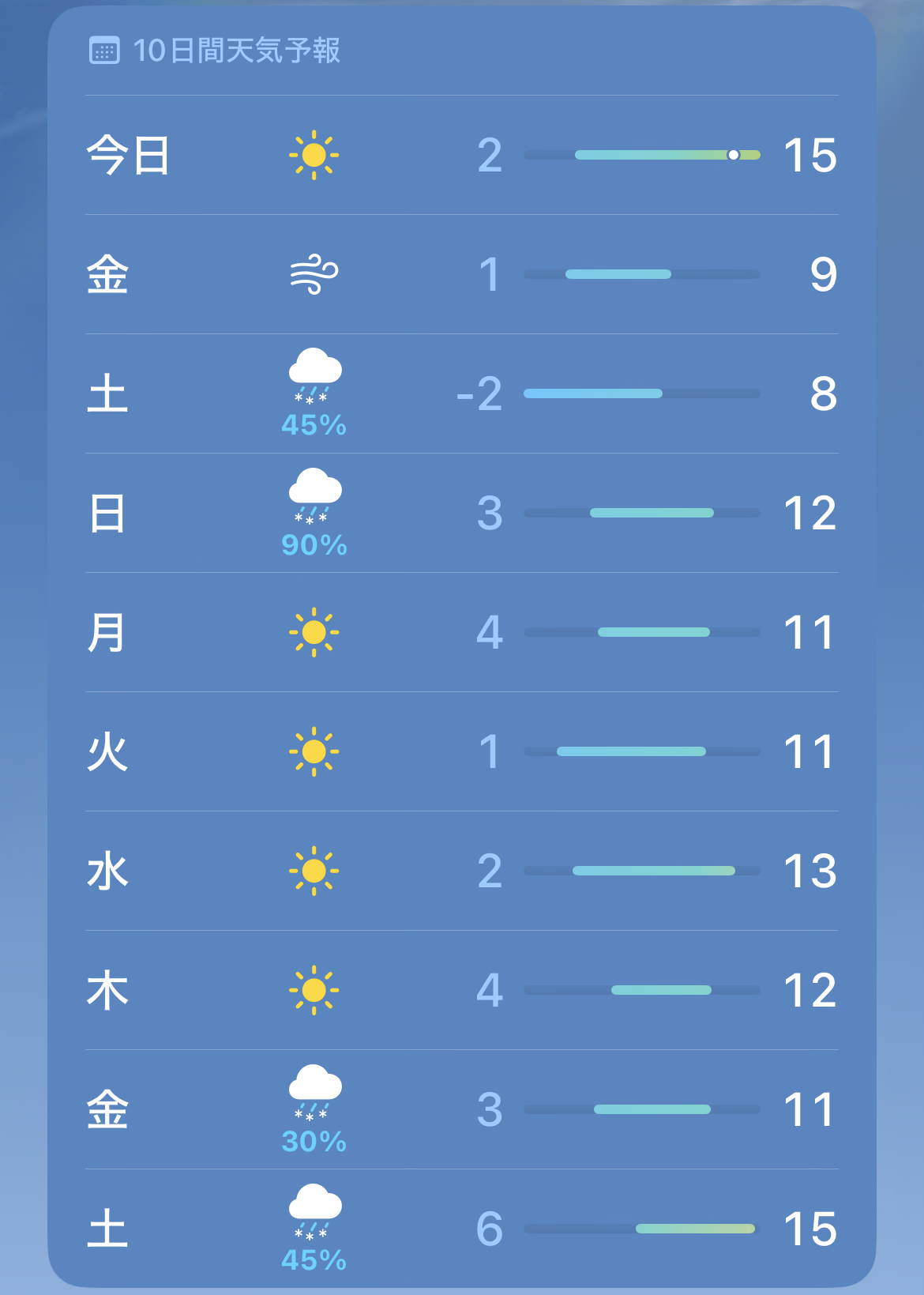Tap the 火 day forecast row
Screen dimensions: 924x1295
point(461,751)
